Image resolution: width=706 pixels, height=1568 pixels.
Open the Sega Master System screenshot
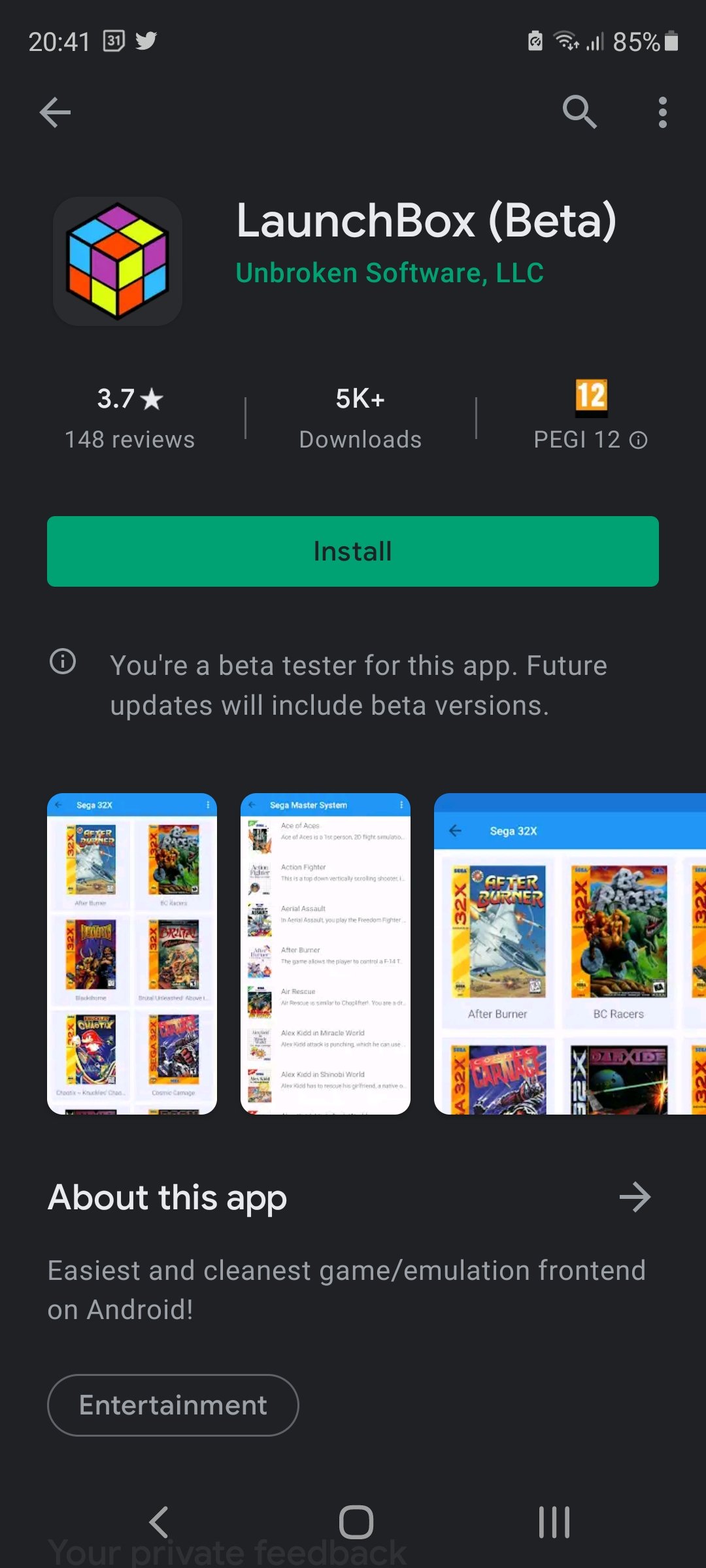(326, 954)
